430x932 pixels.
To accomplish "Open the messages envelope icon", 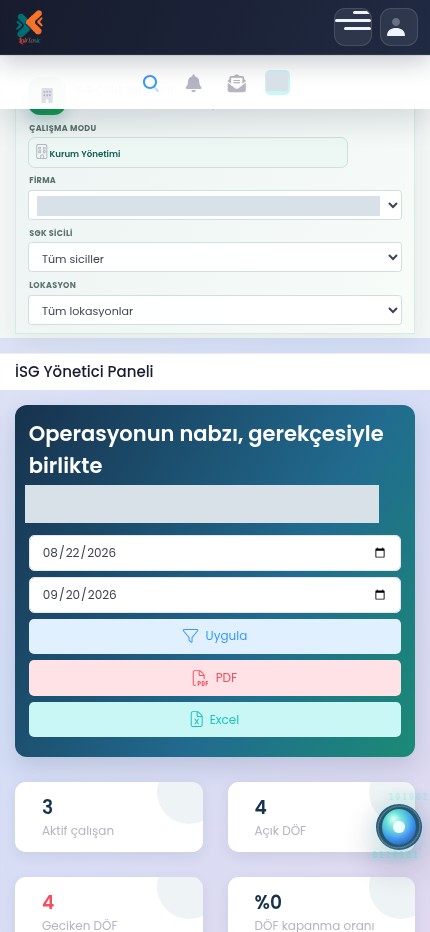I will (x=236, y=83).
